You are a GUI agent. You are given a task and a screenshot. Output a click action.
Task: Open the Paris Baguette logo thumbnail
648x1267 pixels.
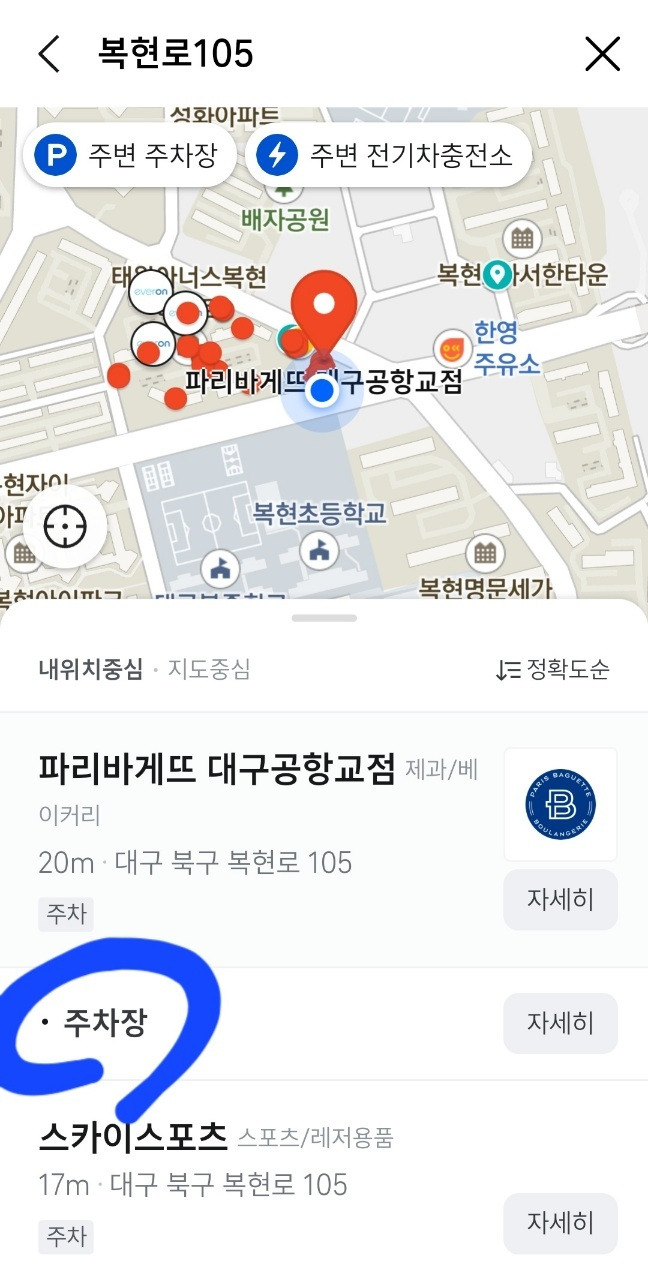click(x=560, y=805)
